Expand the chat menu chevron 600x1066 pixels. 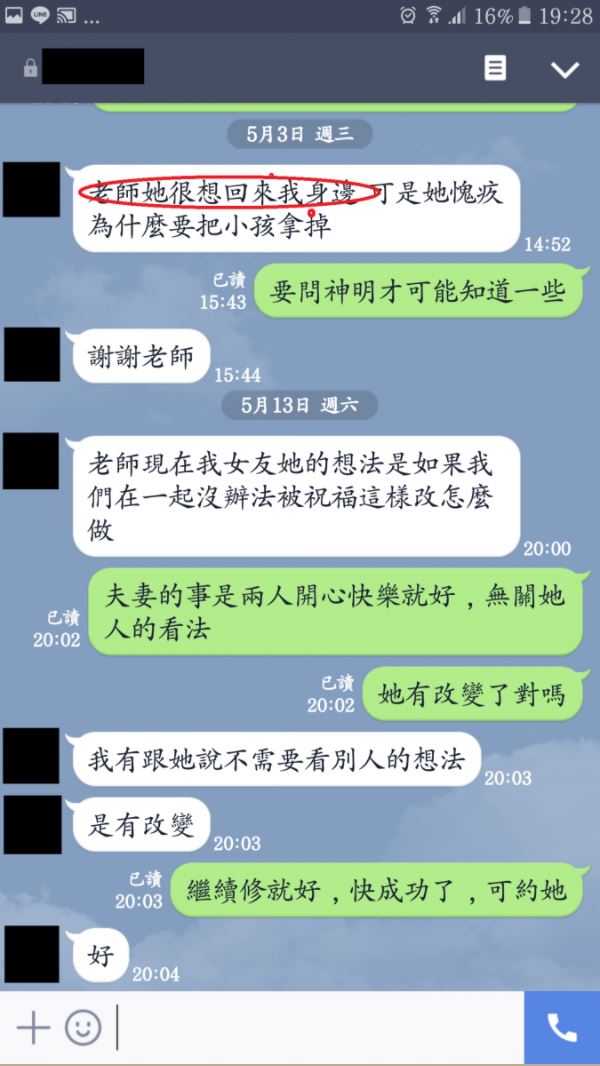[565, 69]
